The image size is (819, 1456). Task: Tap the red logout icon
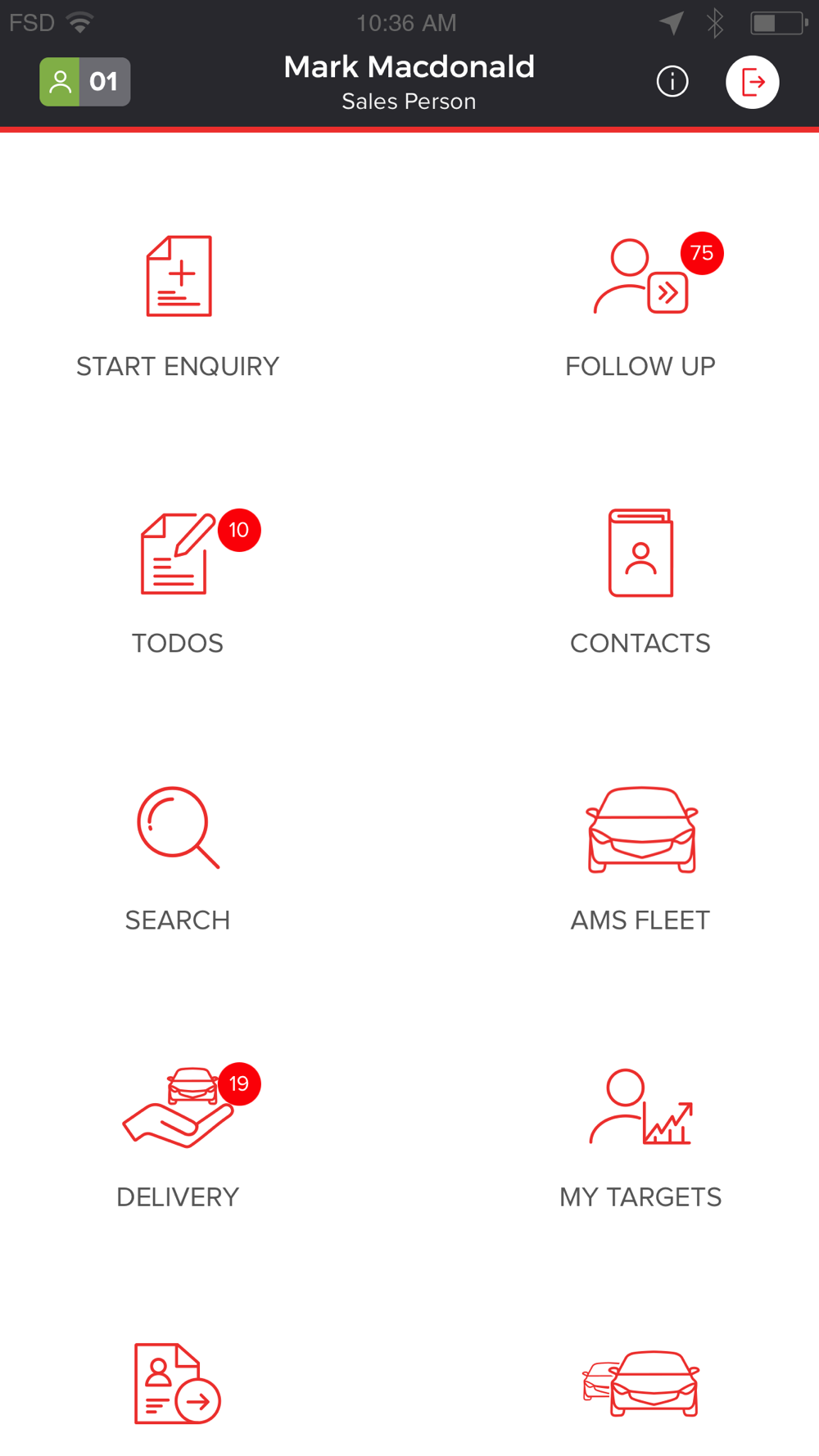tap(752, 82)
